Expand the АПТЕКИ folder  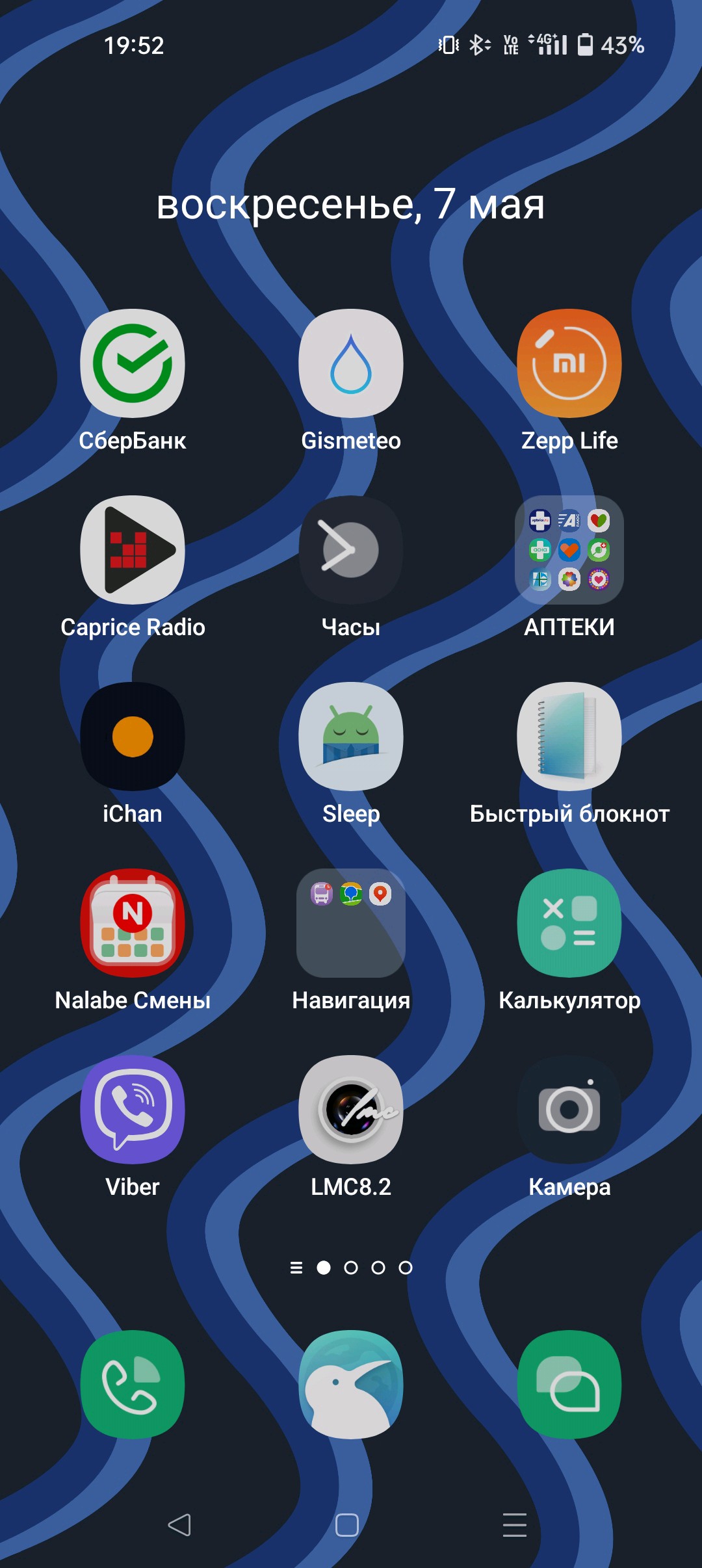[569, 550]
